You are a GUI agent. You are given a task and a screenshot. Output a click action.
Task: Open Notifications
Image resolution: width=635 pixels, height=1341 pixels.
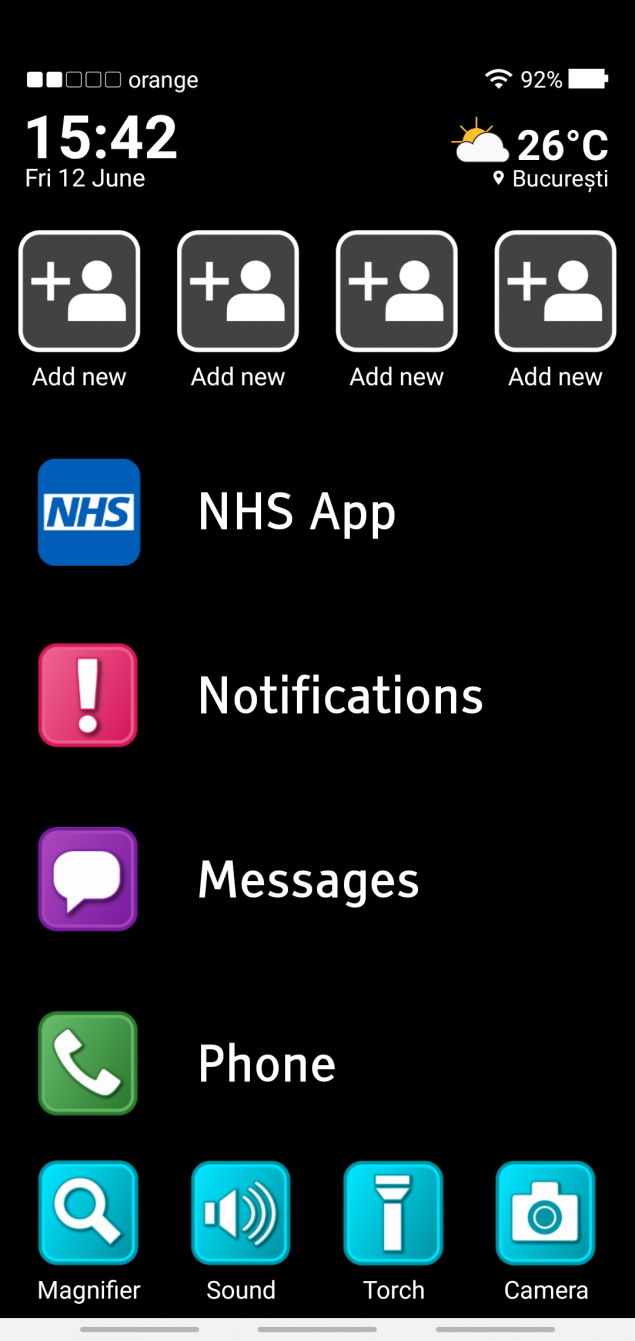tap(88, 695)
